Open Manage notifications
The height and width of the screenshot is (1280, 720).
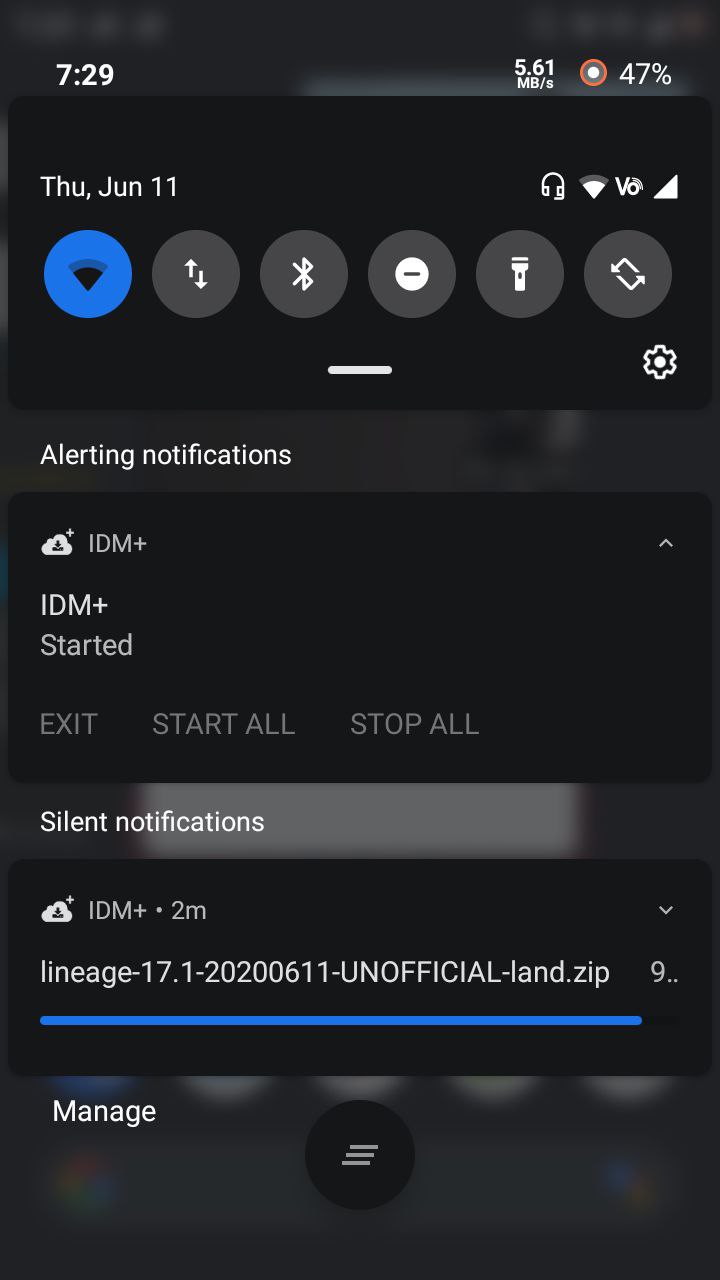tap(104, 1111)
